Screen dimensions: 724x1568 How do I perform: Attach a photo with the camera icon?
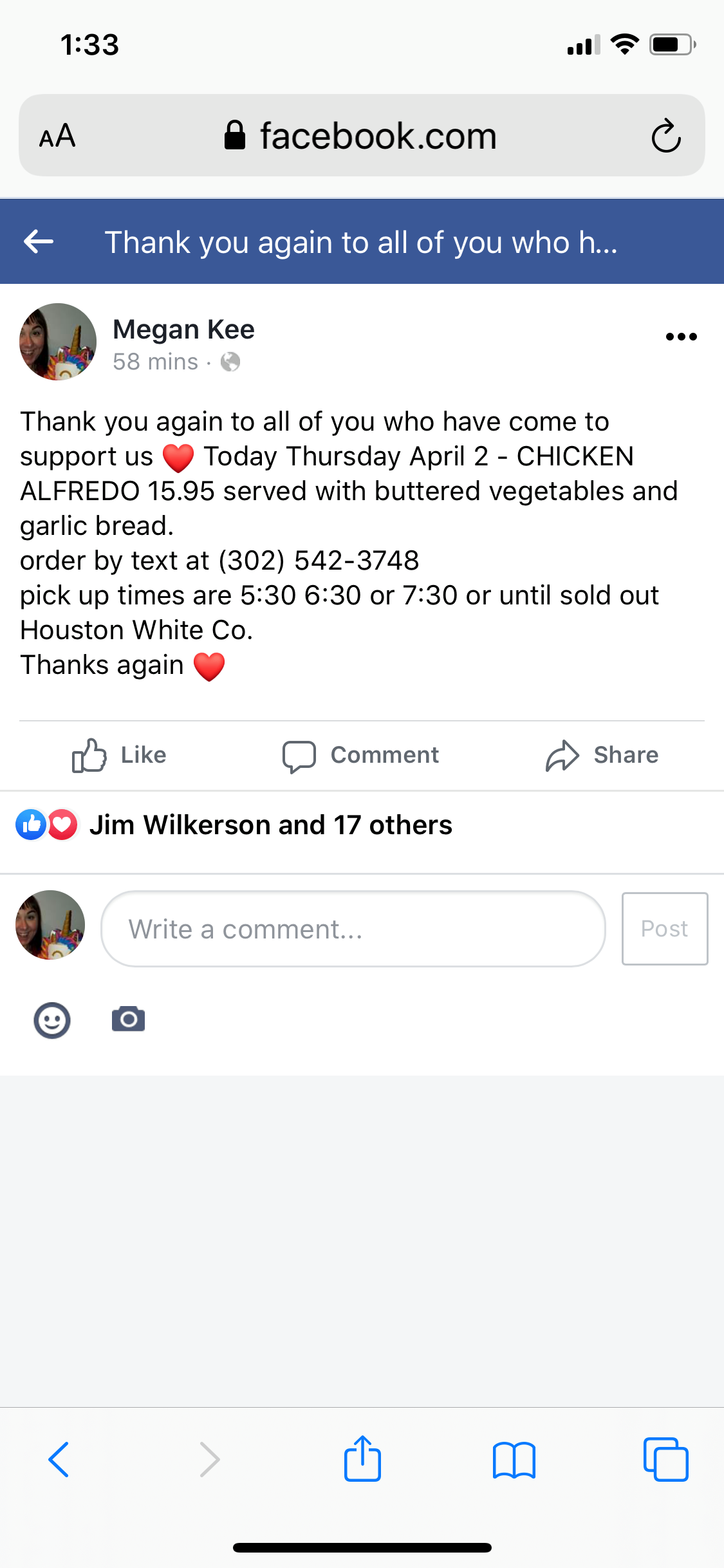129,1019
